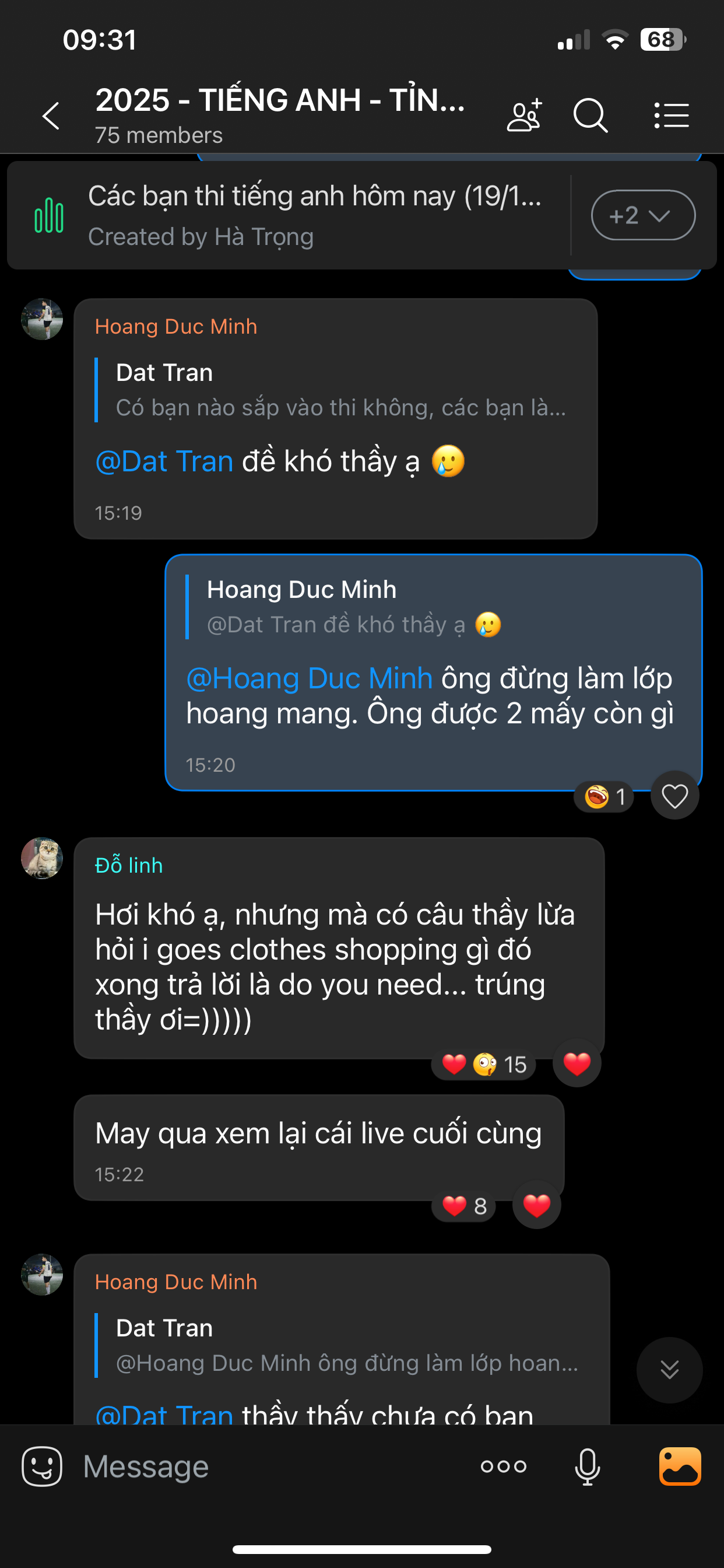Heart Đỗ linh's 'Hơi khó ạ' message
724x1568 pixels.
(576, 1063)
